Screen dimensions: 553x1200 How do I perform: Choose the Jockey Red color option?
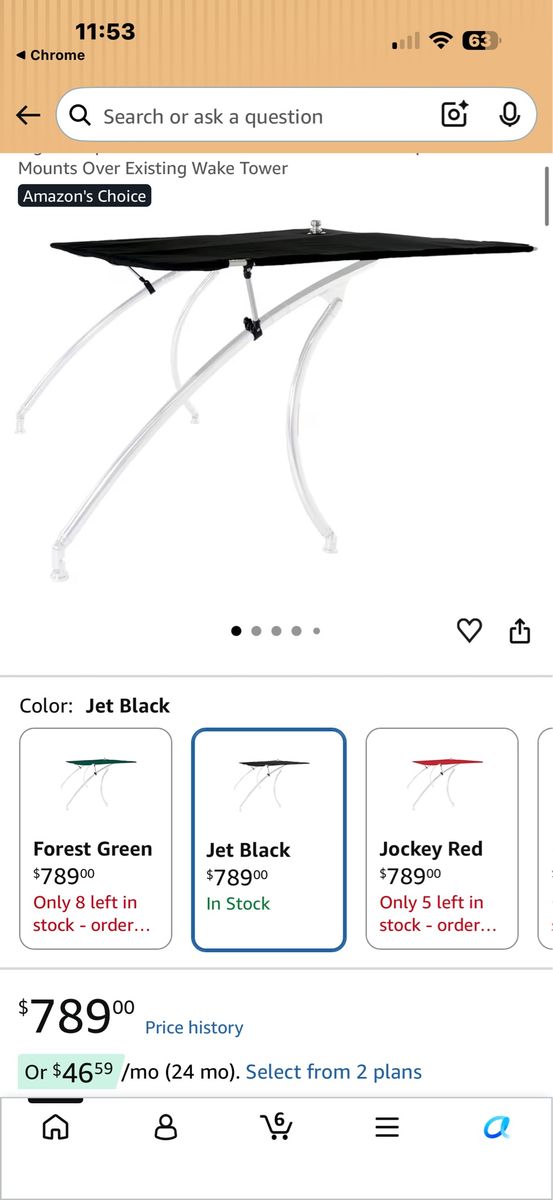(442, 838)
